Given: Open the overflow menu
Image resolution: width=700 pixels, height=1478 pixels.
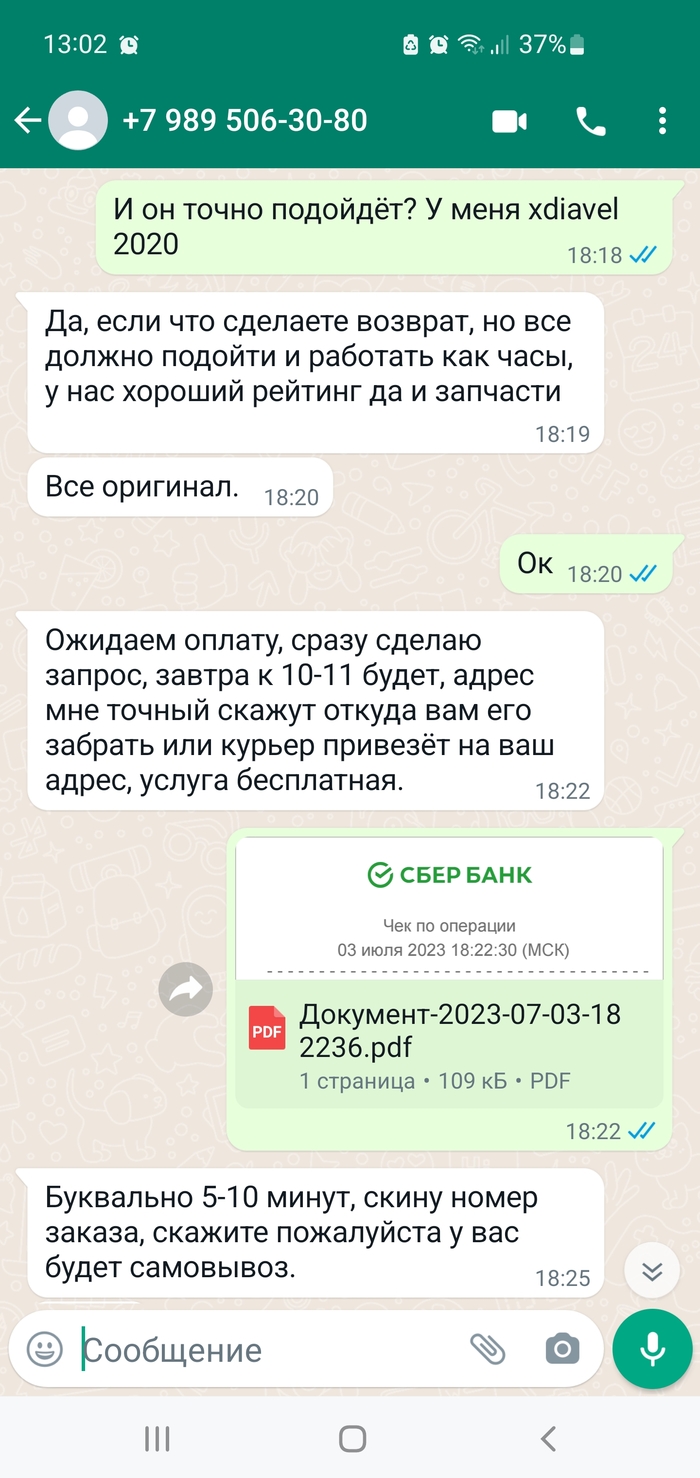Looking at the screenshot, I should point(662,122).
